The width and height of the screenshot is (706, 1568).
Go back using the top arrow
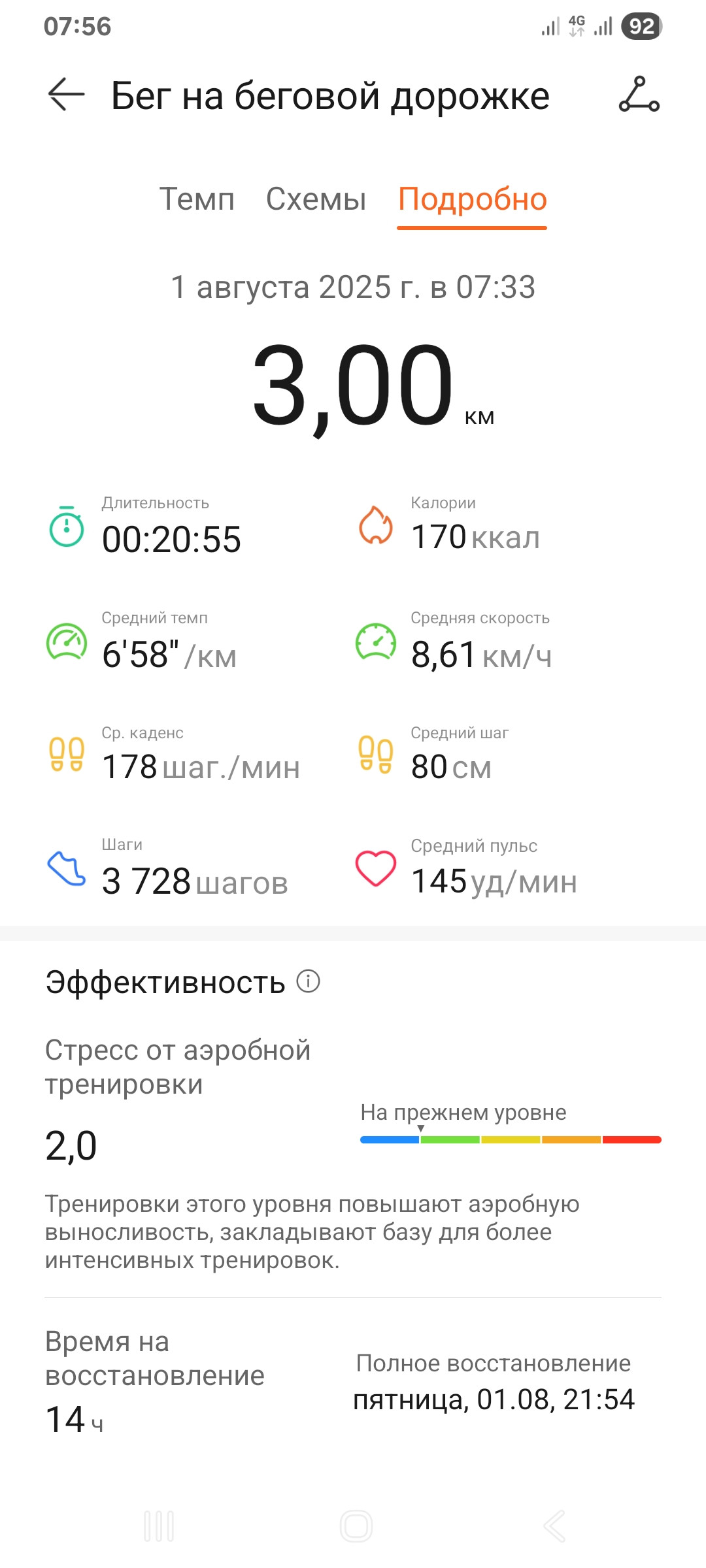coord(67,95)
